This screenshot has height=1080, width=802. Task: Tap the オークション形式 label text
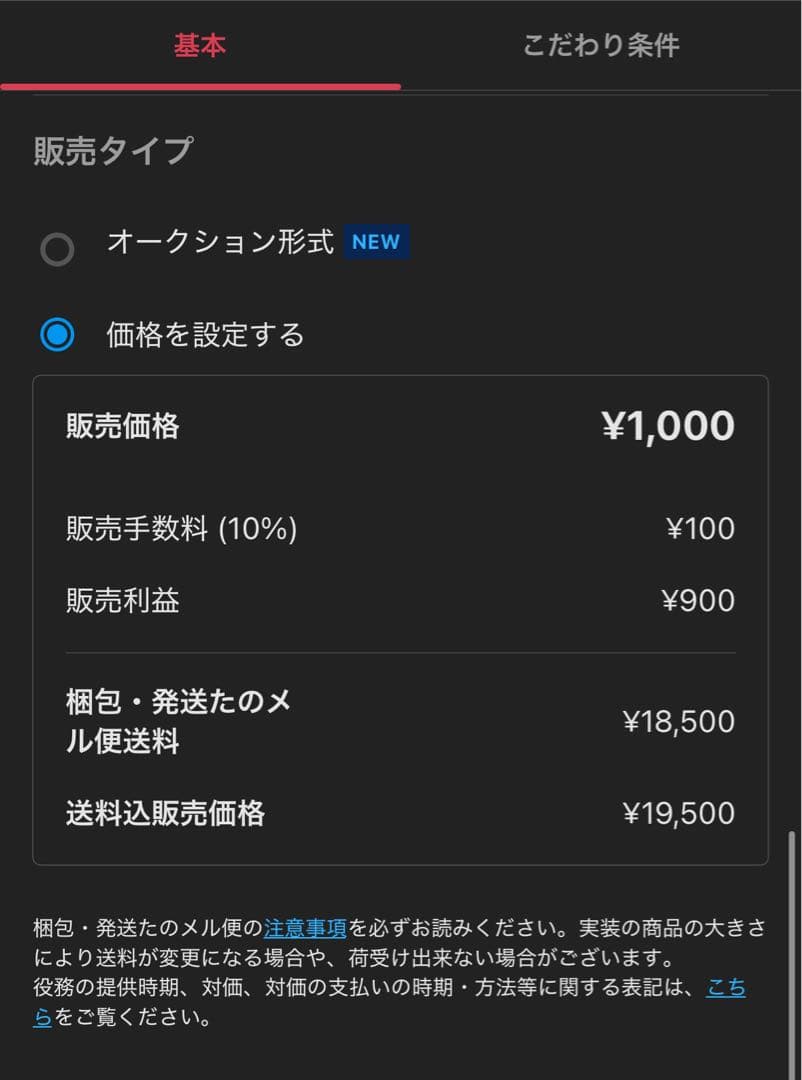220,241
